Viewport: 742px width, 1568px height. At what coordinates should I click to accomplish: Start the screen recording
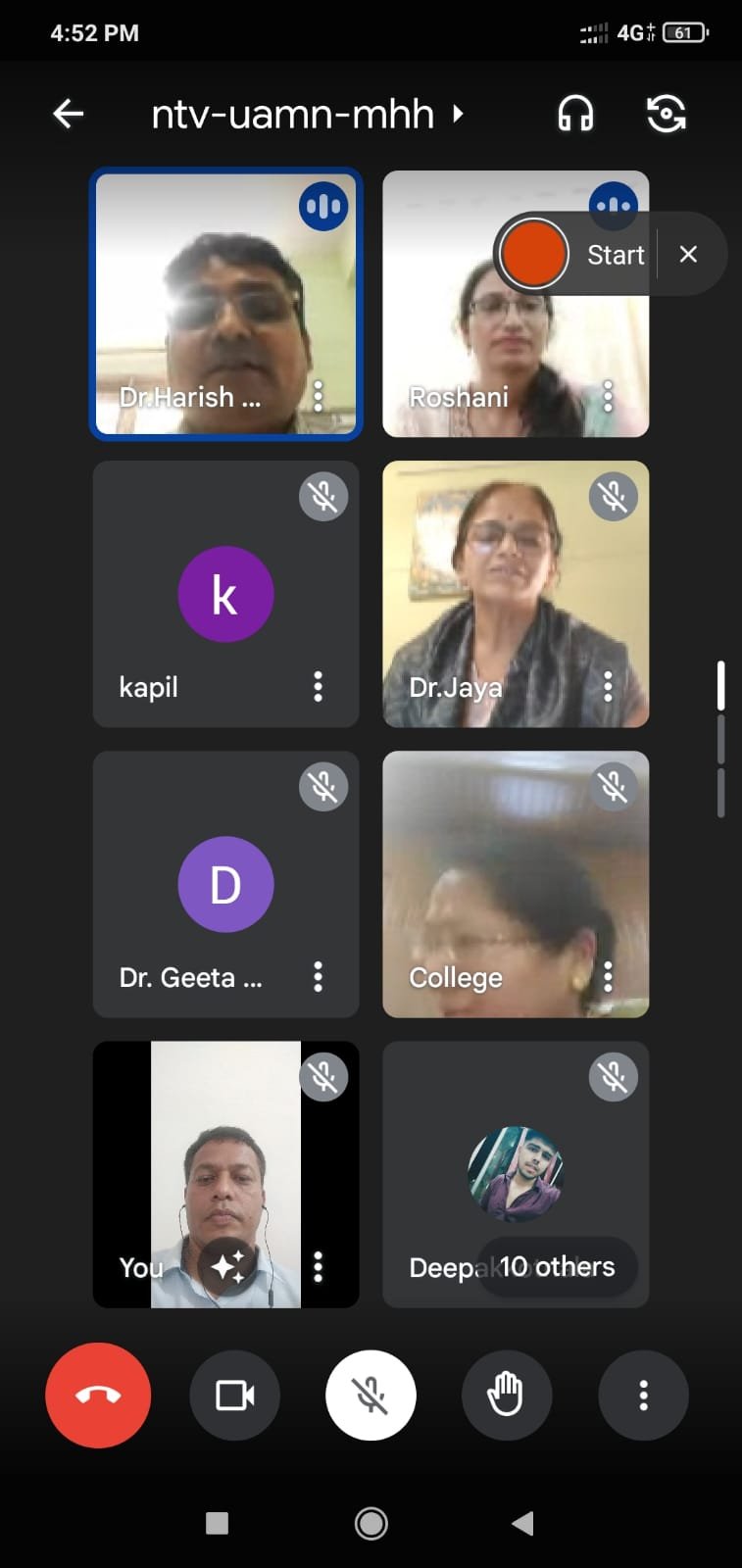coord(534,254)
